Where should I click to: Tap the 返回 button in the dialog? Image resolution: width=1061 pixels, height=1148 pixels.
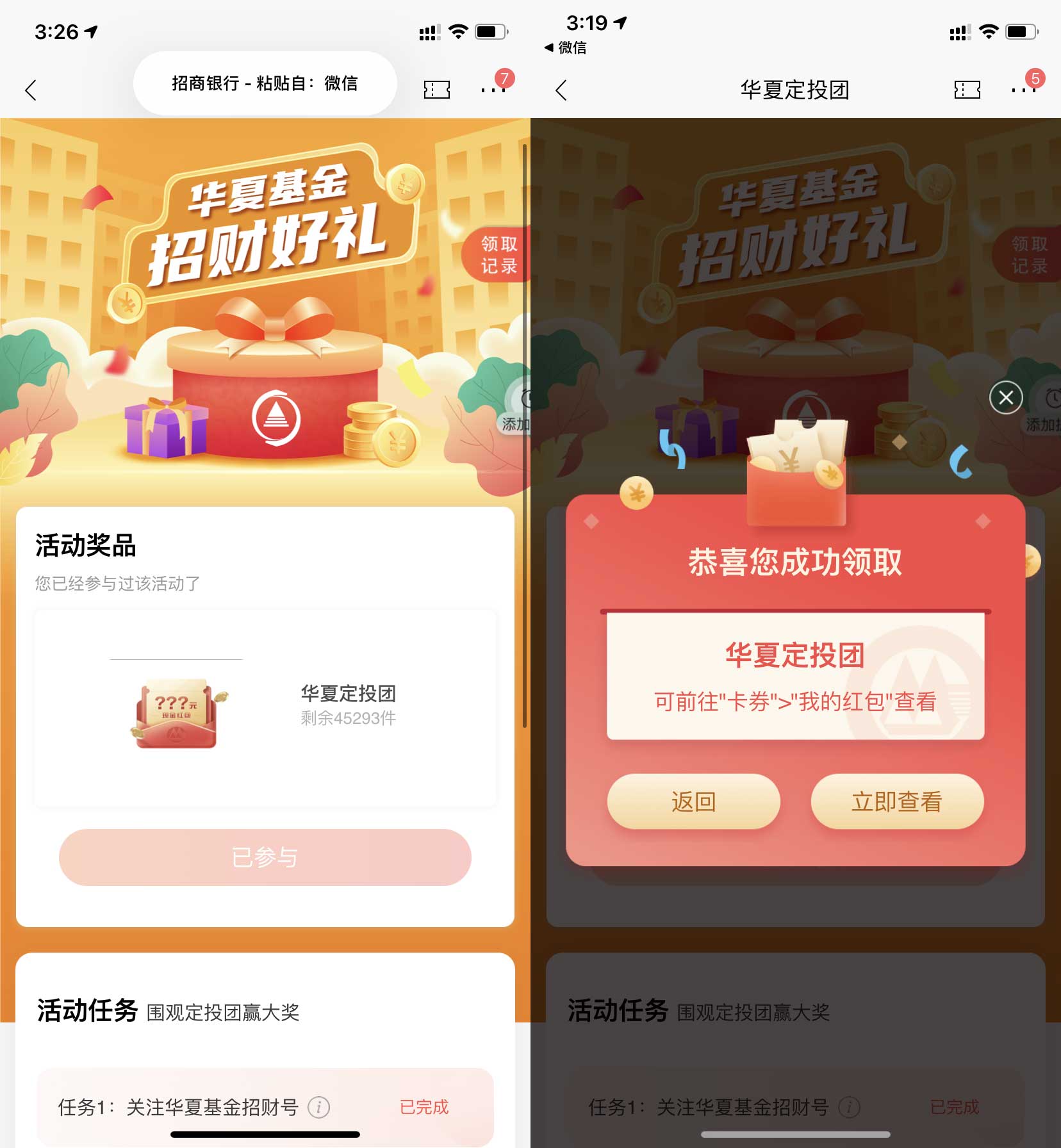[694, 801]
